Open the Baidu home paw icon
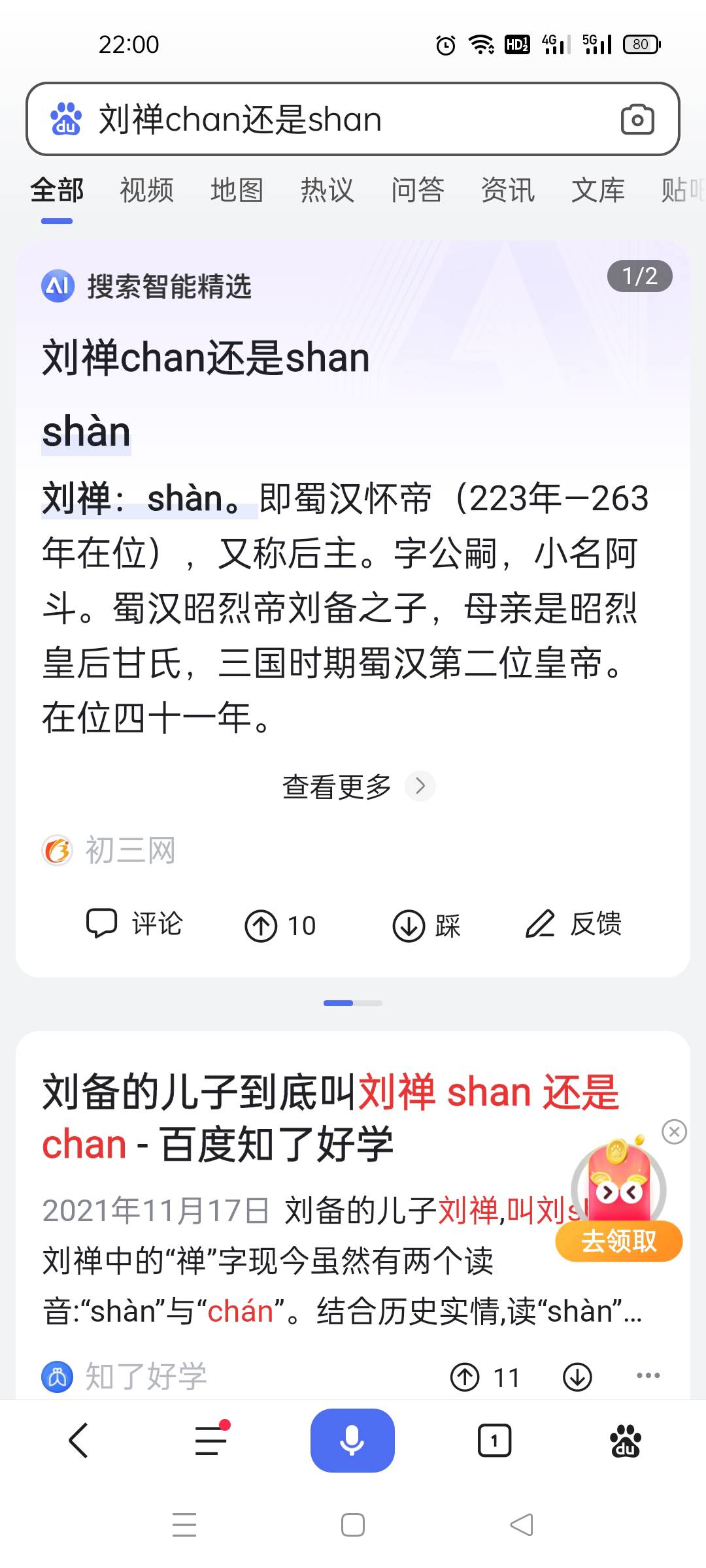The width and height of the screenshot is (706, 1568). pyautogui.click(x=624, y=1441)
